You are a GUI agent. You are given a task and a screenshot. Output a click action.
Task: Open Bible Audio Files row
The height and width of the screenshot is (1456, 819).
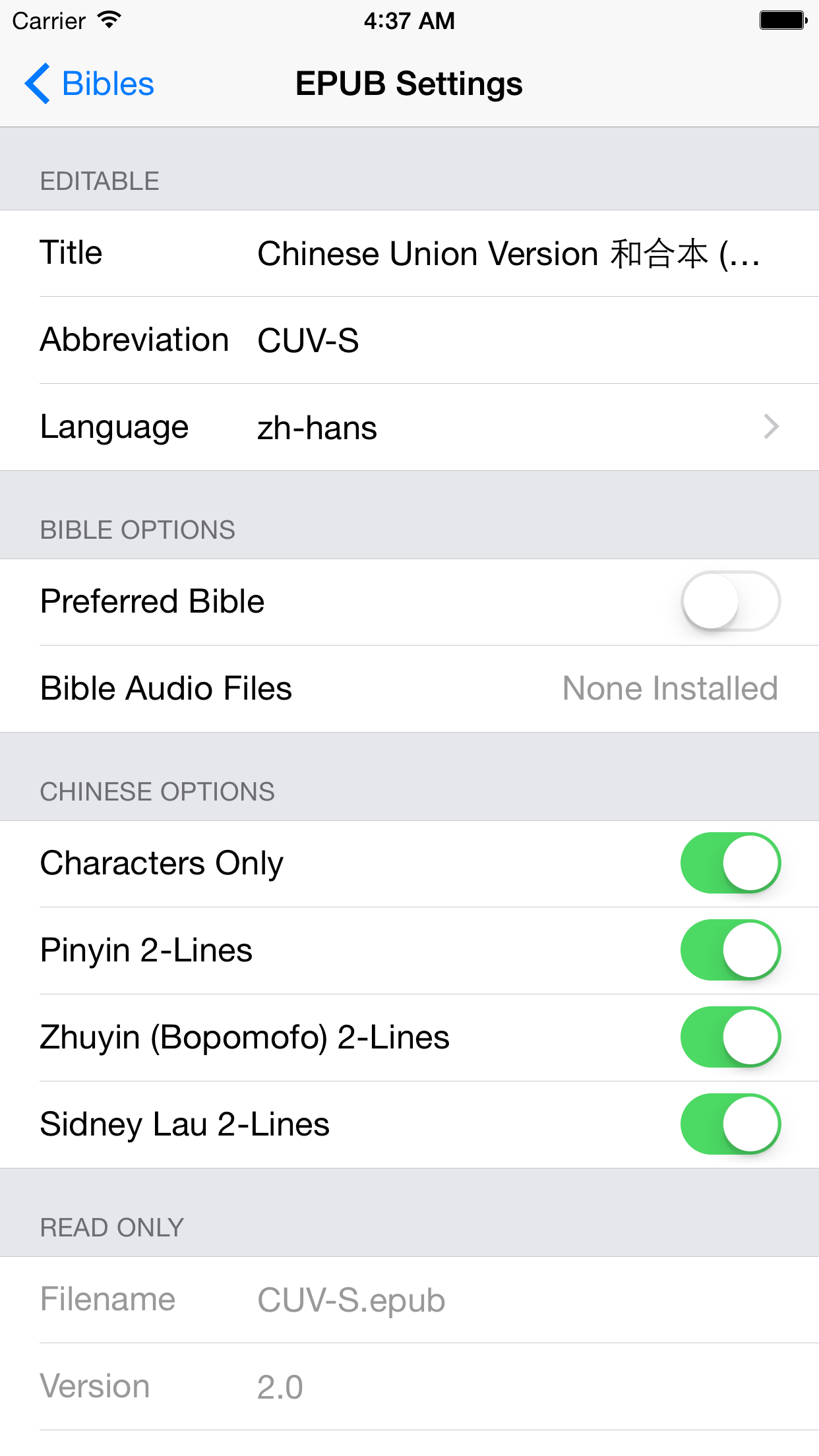(x=409, y=688)
